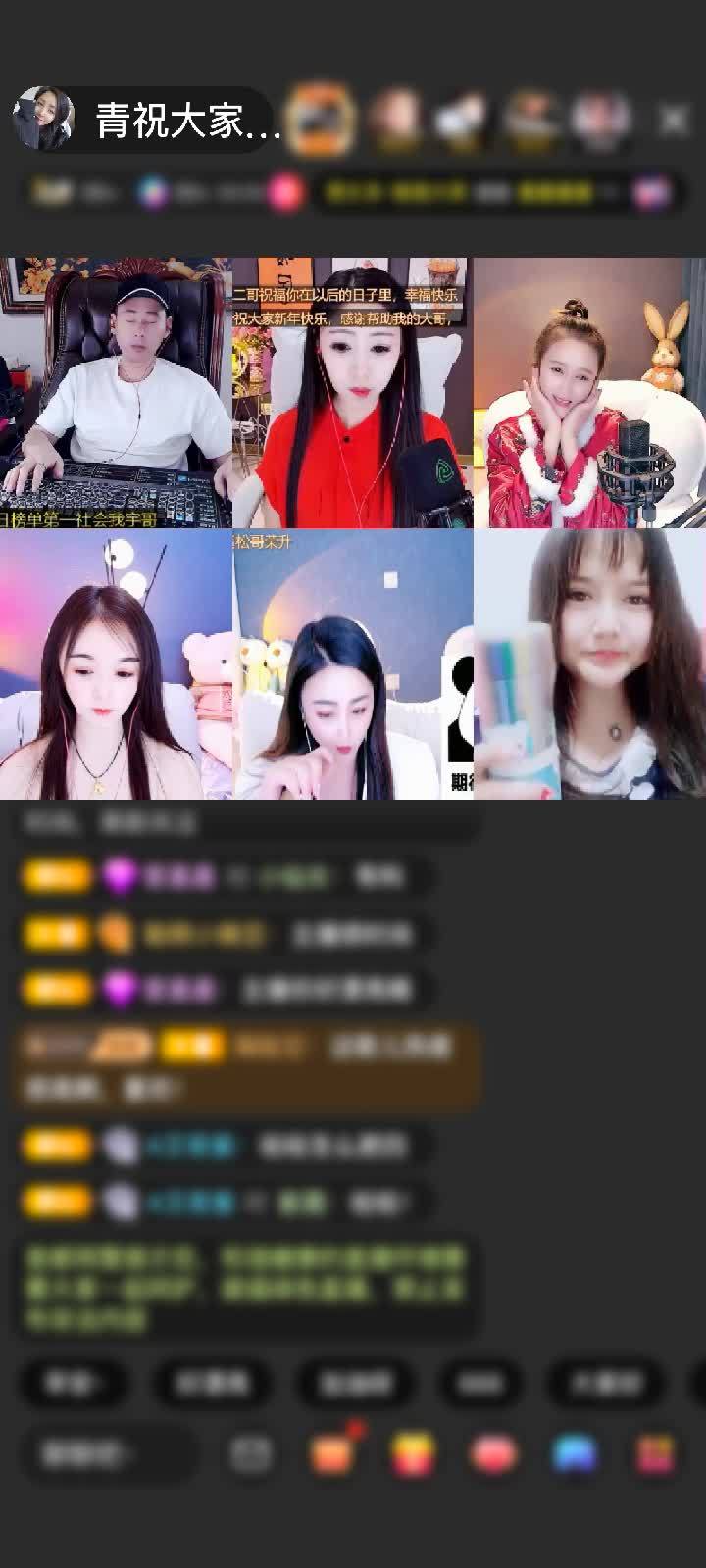The width and height of the screenshot is (706, 1568).
Task: Tap the pink heart icon in bottom bar
Action: point(493,1454)
